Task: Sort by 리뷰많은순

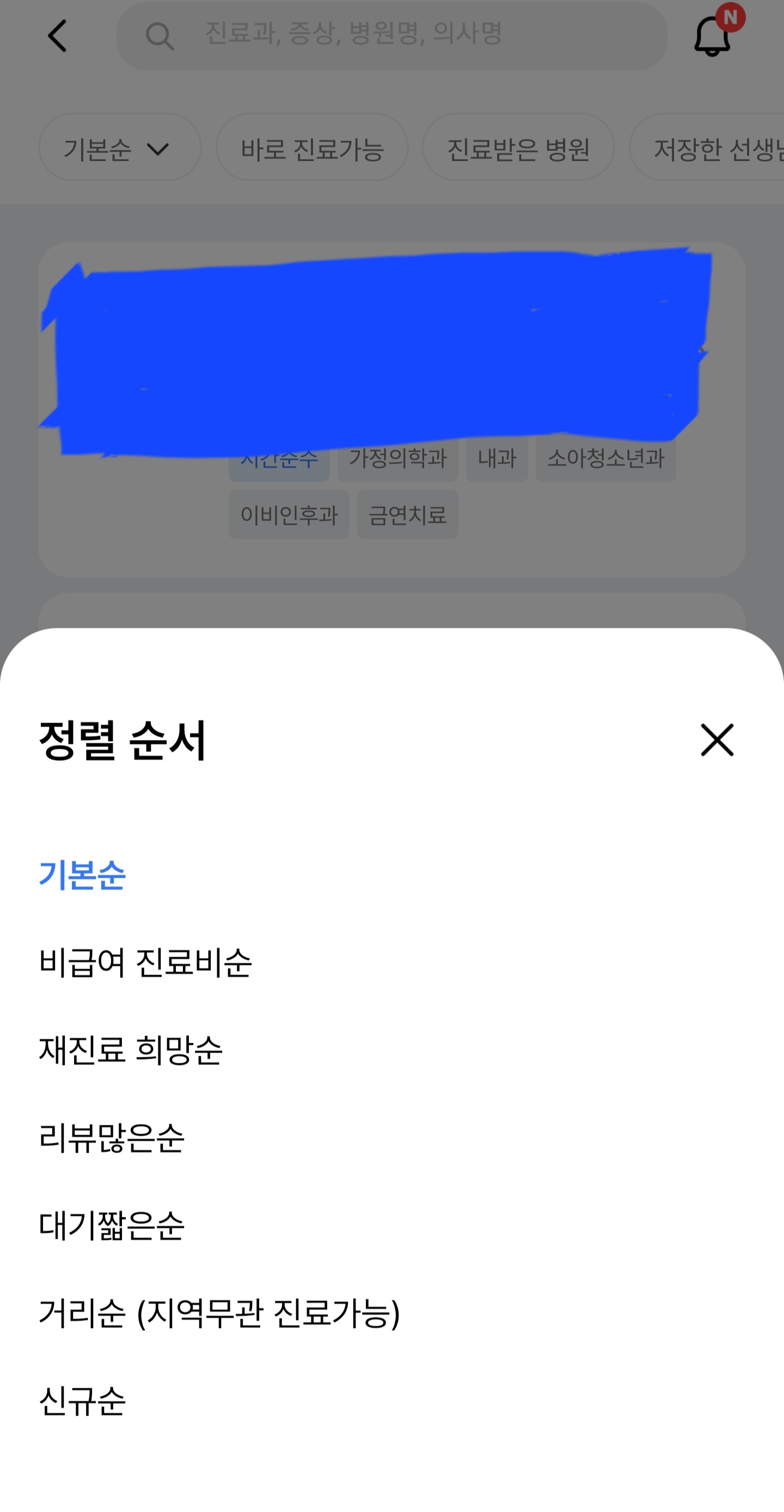Action: pyautogui.click(x=112, y=1137)
